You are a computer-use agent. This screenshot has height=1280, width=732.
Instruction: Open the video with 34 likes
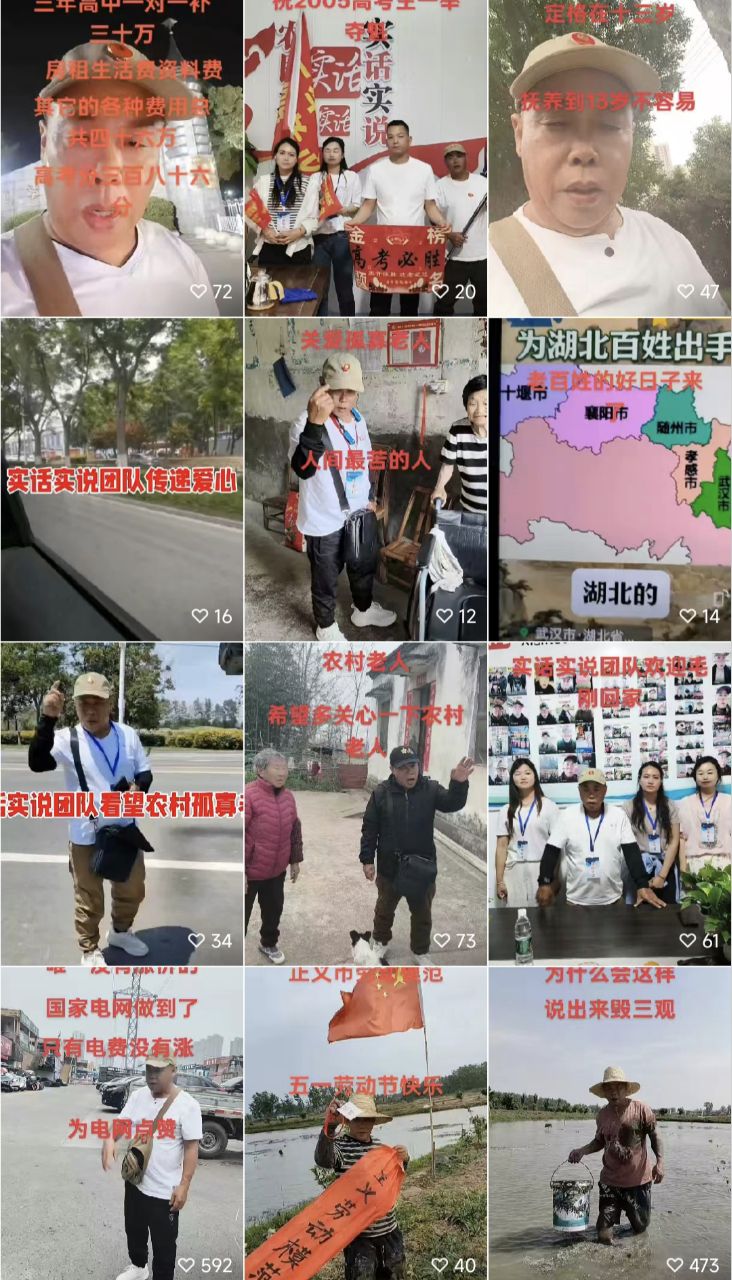point(121,803)
